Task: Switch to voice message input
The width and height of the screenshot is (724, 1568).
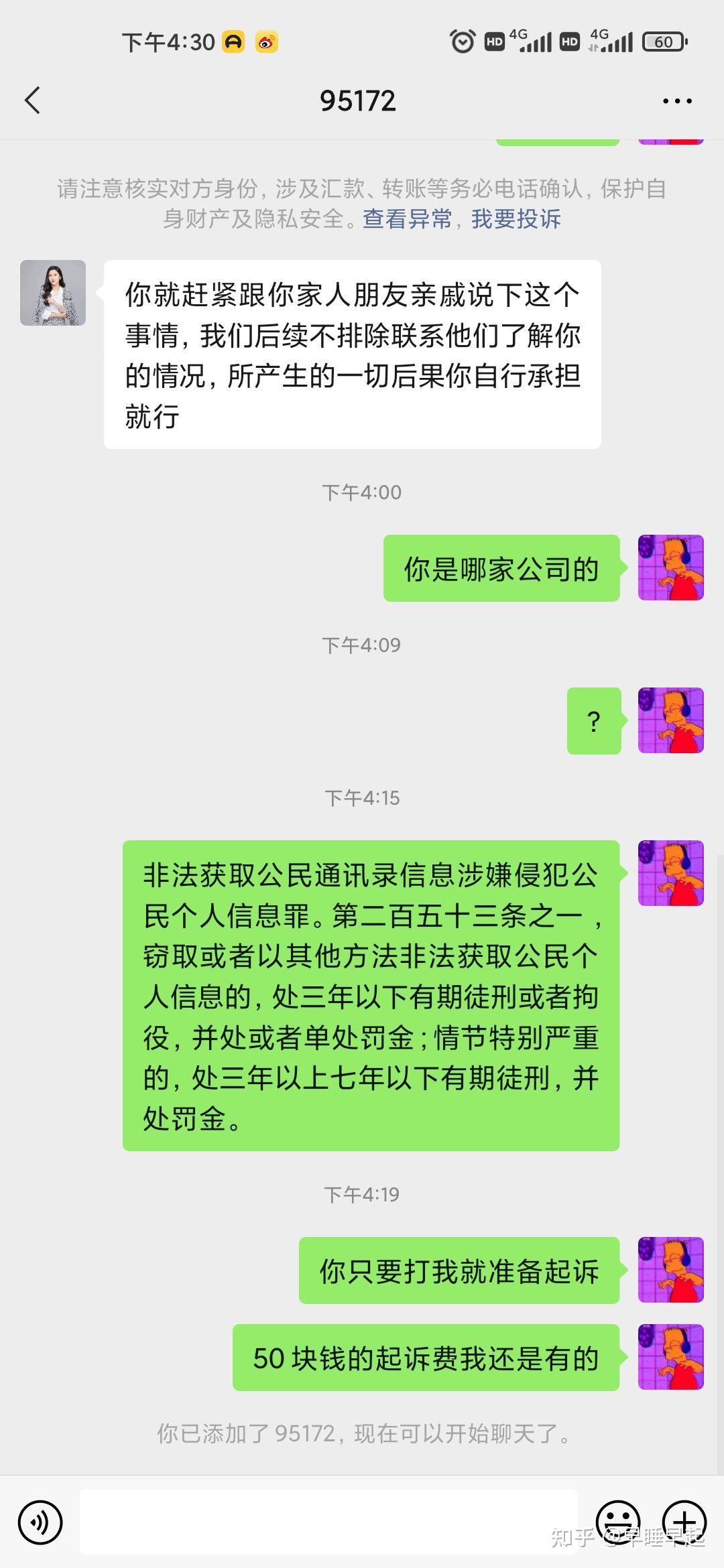Action: coord(40,1522)
